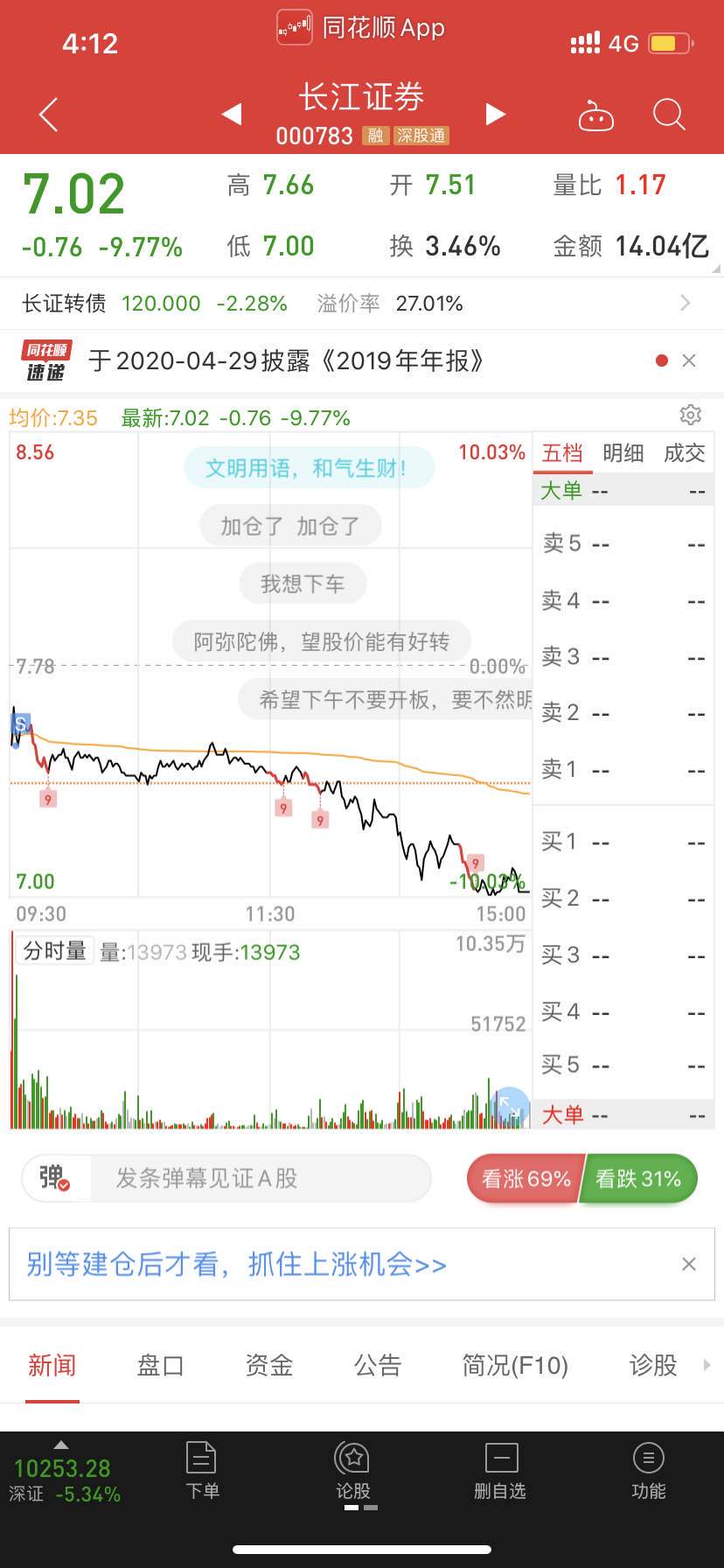Vote 看涨 bullish
The width and height of the screenshot is (724, 1568).
coord(525,1179)
